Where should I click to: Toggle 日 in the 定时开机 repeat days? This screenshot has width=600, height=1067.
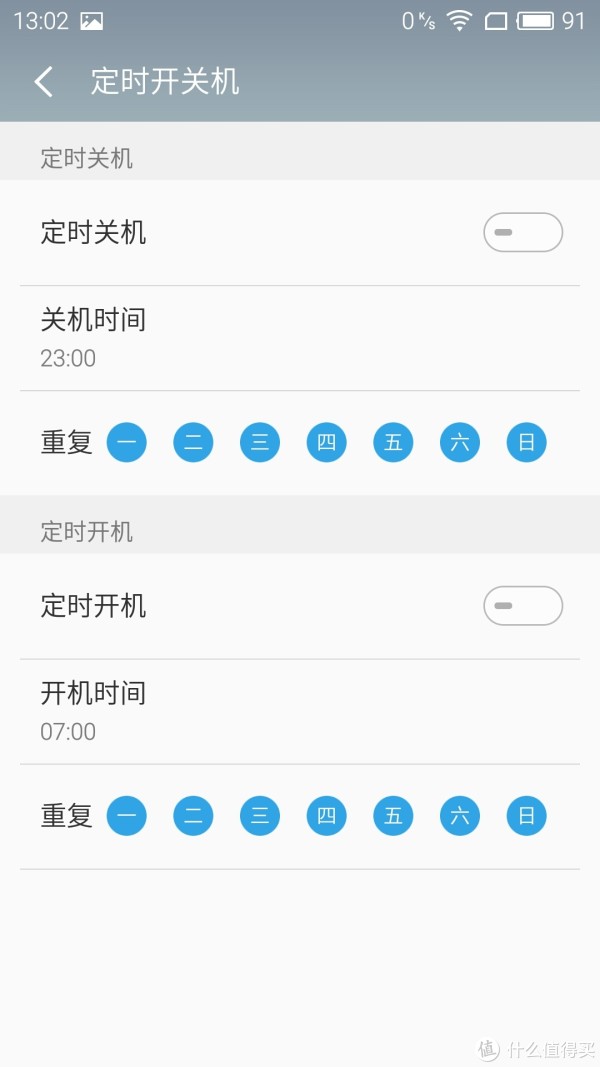527,815
